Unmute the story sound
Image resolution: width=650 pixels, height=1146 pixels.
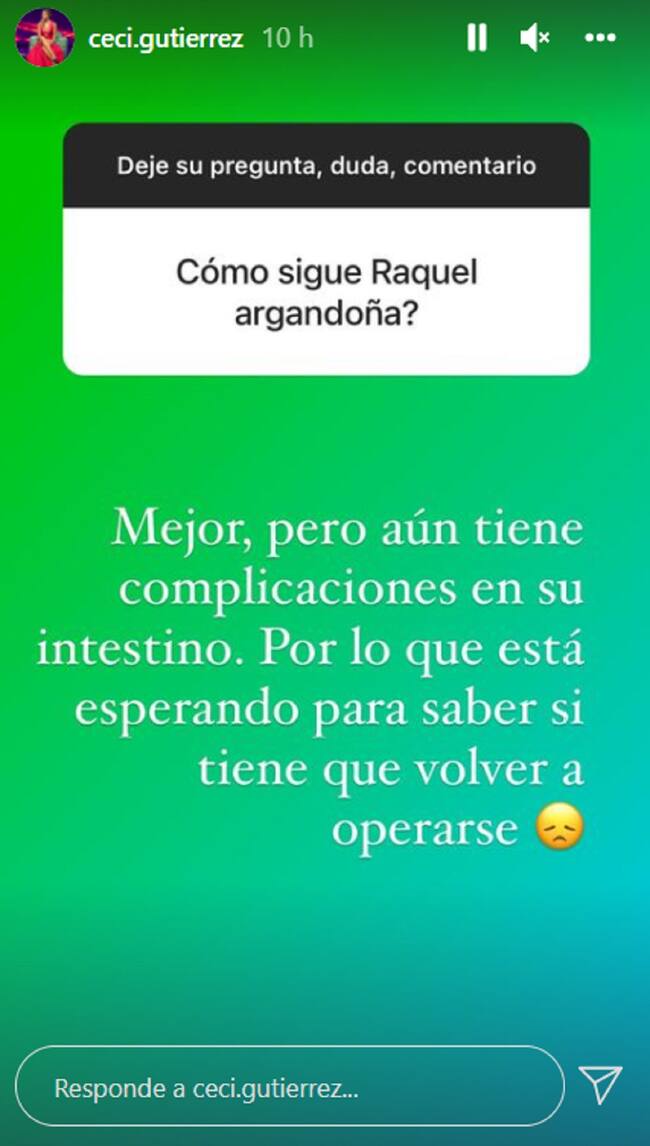point(535,39)
